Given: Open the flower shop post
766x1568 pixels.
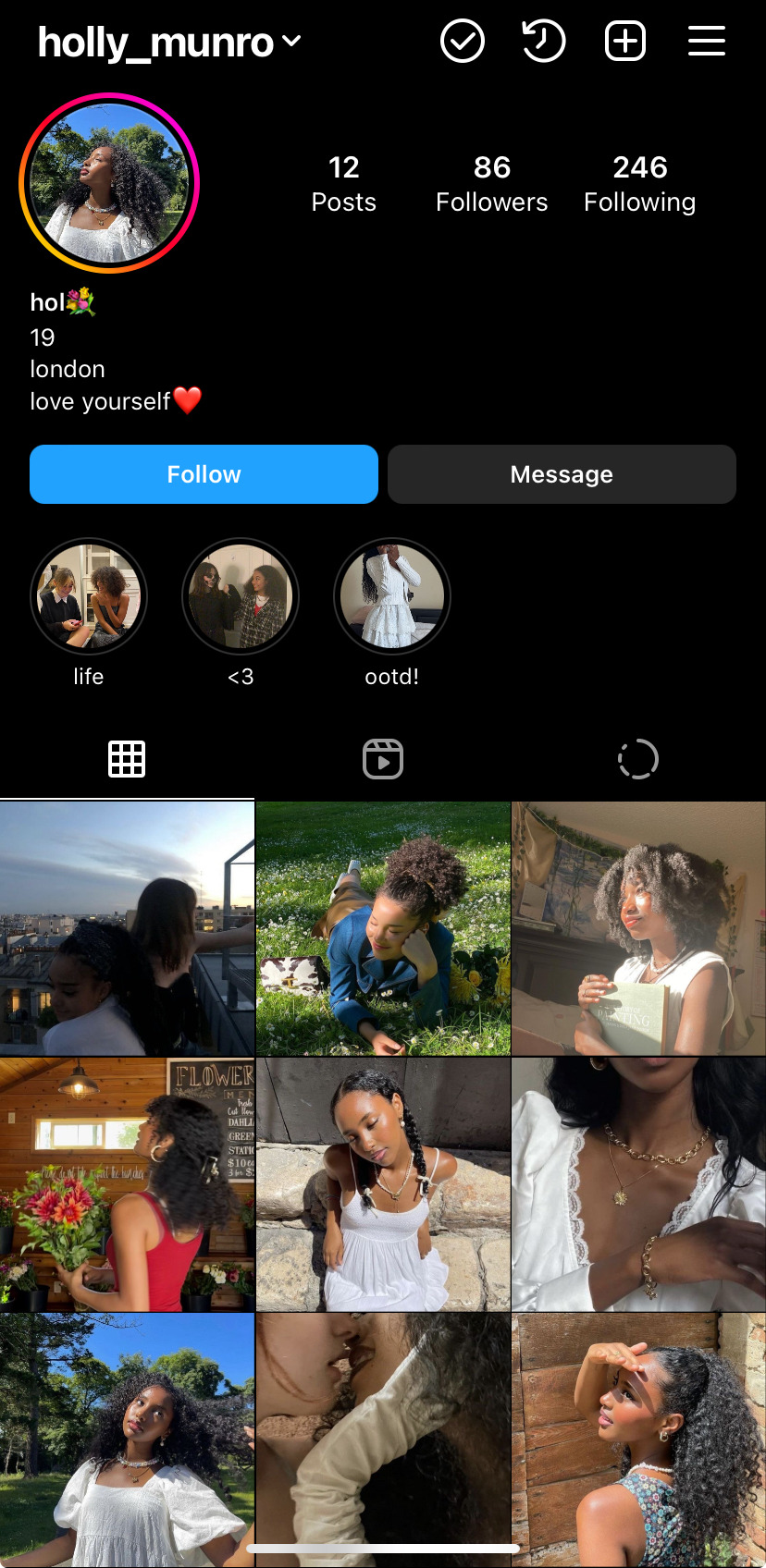Looking at the screenshot, I should pos(127,1184).
